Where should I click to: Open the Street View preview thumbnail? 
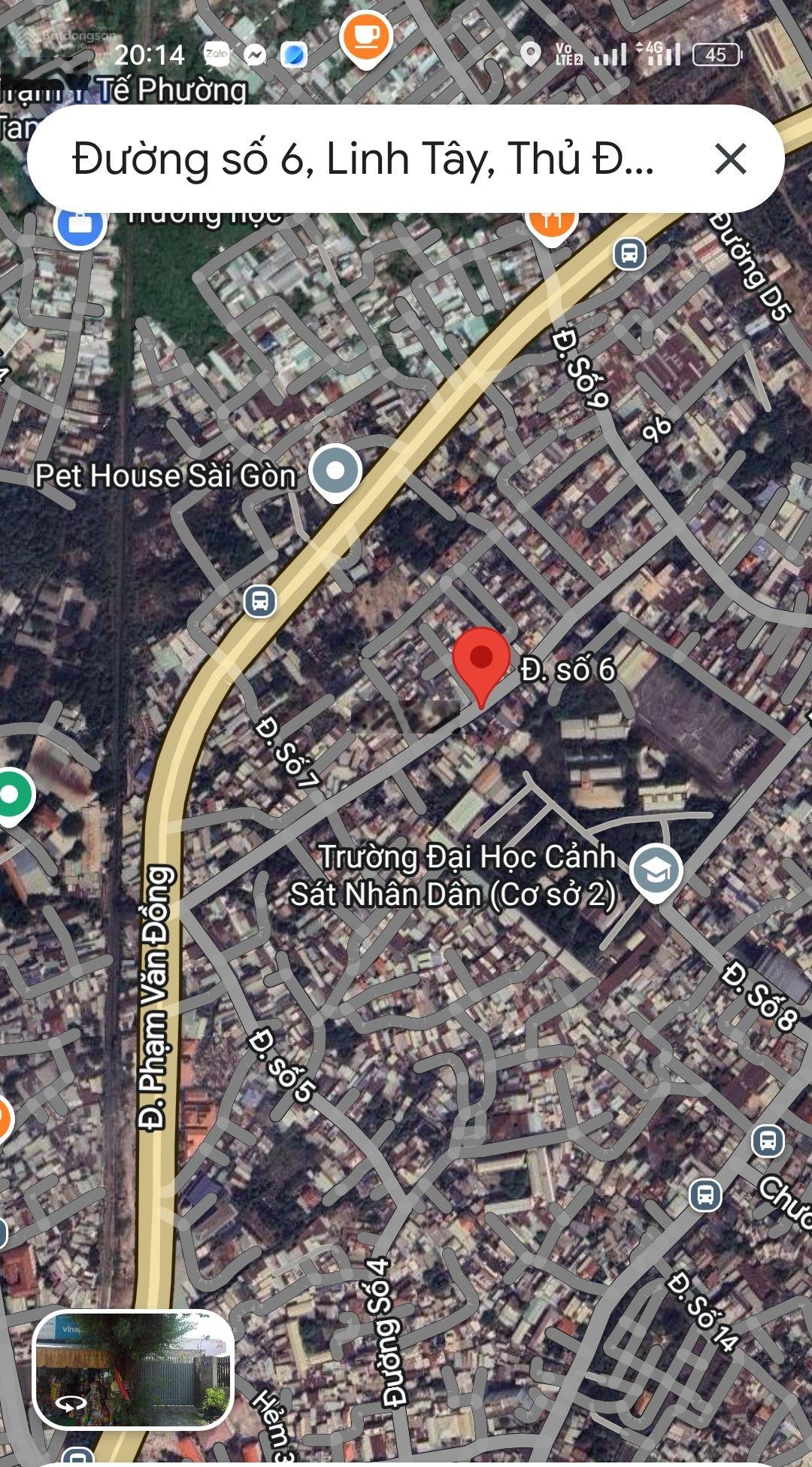[x=133, y=1370]
